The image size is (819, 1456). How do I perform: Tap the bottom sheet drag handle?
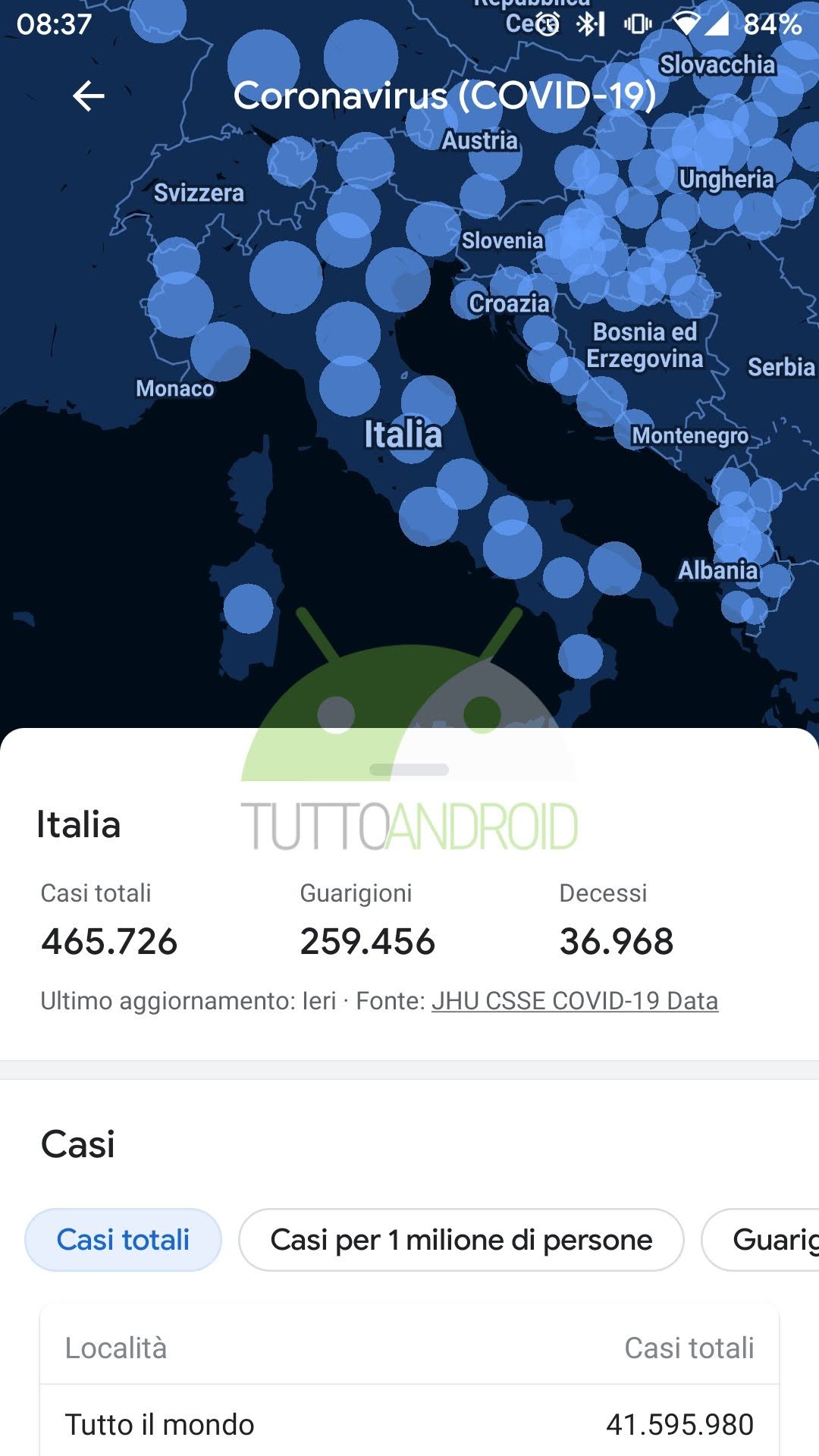(x=409, y=770)
